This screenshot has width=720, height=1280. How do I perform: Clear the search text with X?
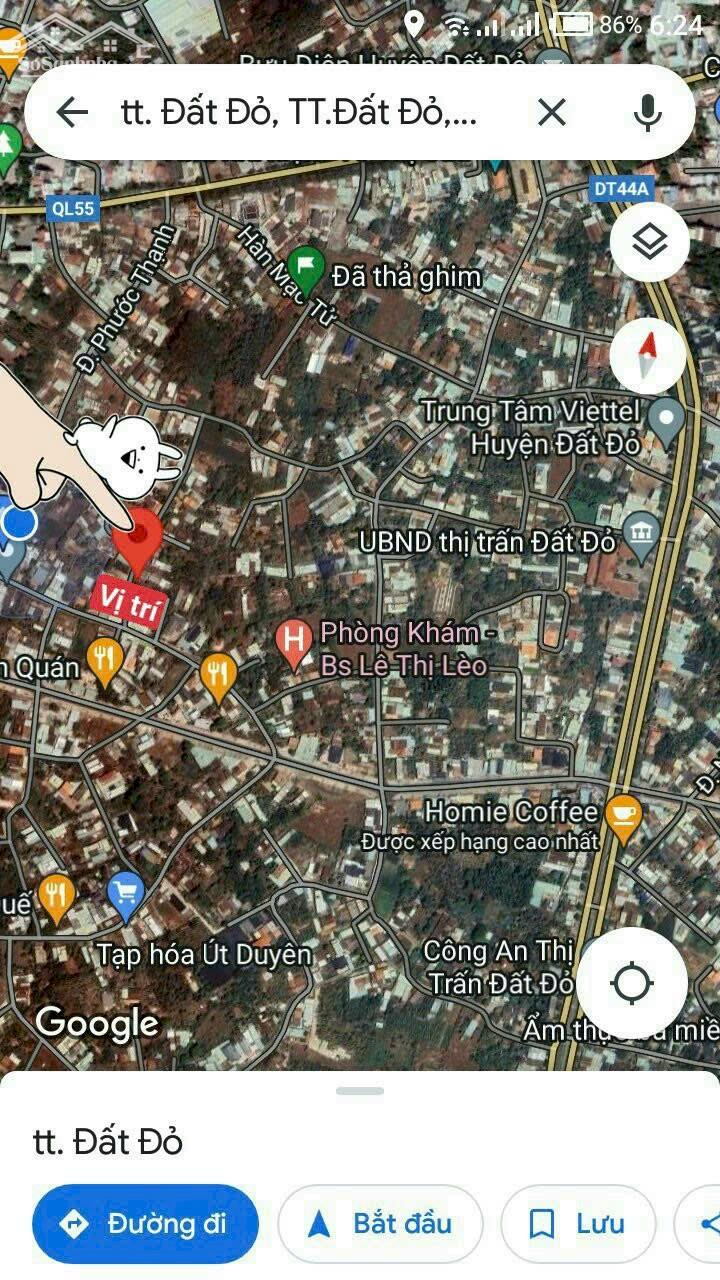click(552, 113)
